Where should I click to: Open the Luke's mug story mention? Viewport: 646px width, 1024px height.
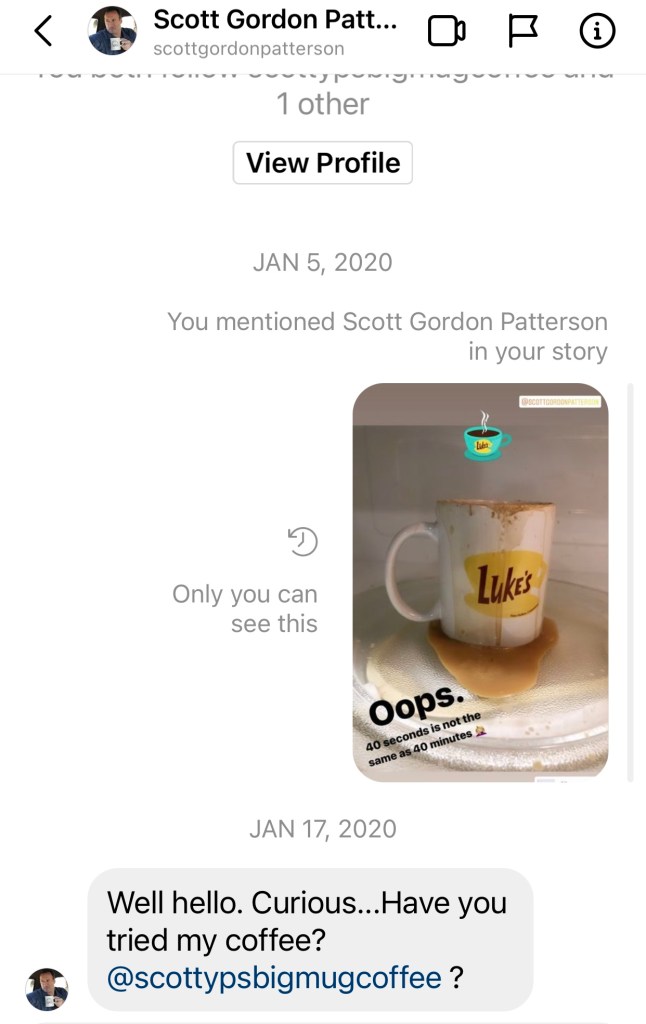pyautogui.click(x=480, y=580)
